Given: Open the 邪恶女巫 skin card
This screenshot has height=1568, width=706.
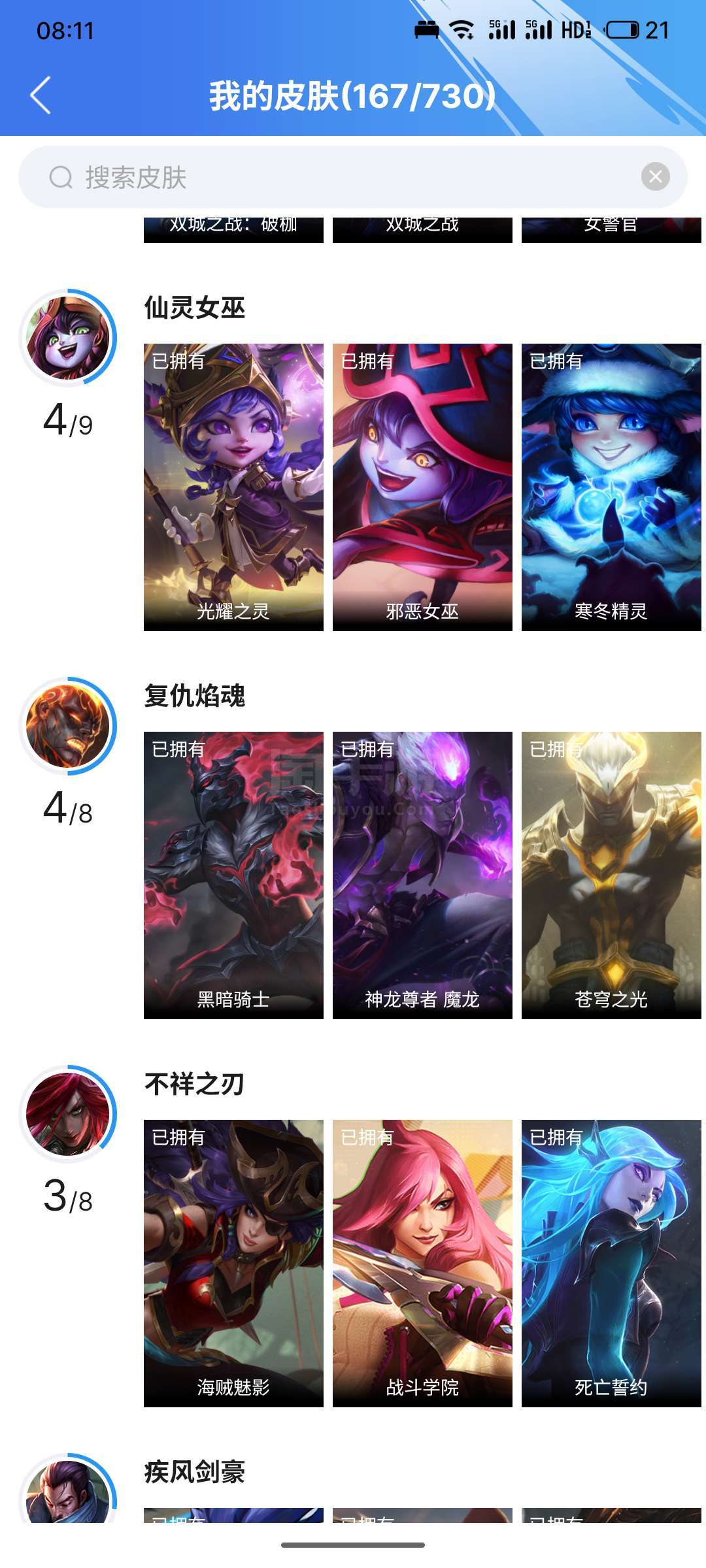Looking at the screenshot, I should 422,487.
